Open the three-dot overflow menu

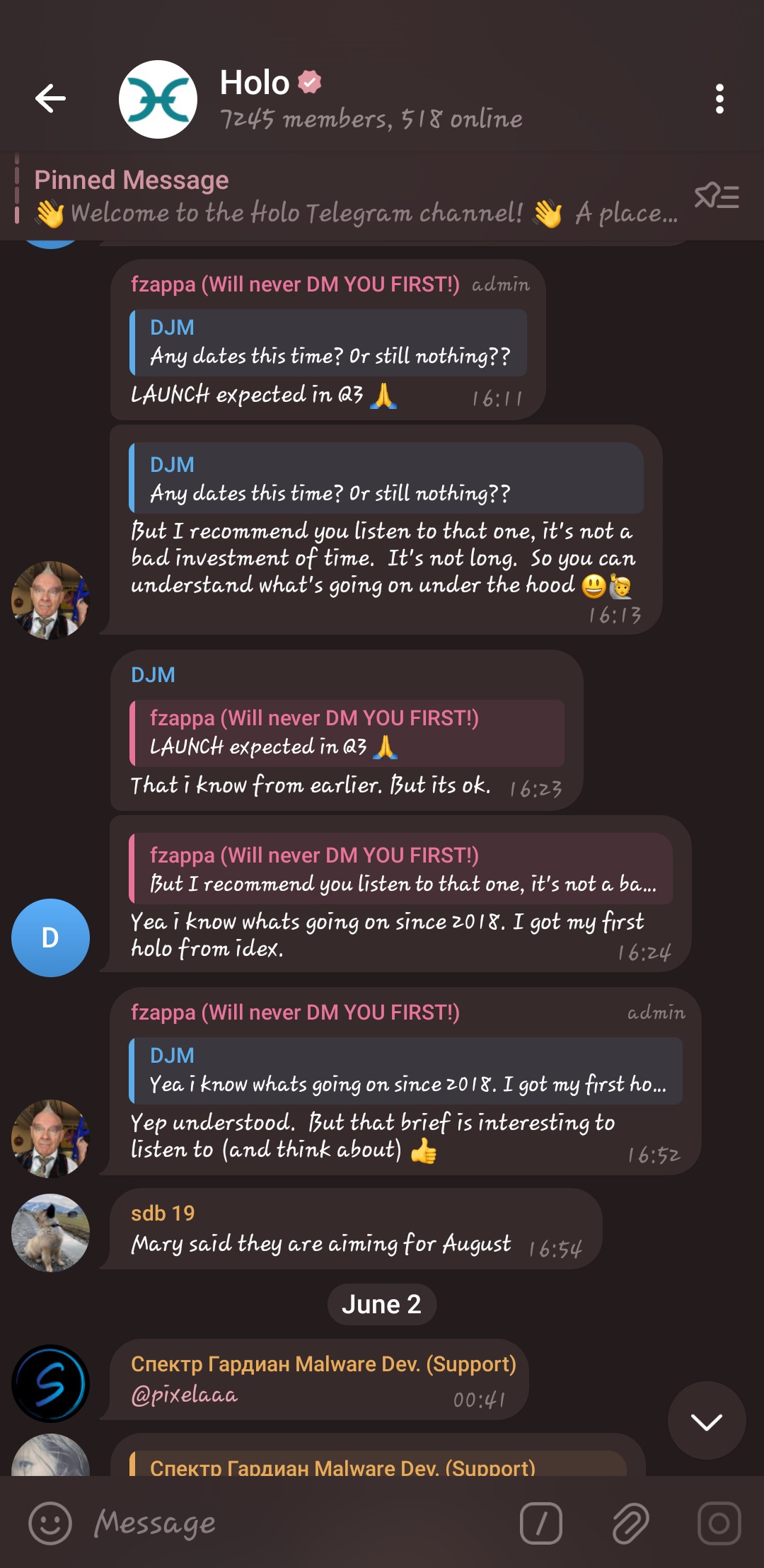719,99
